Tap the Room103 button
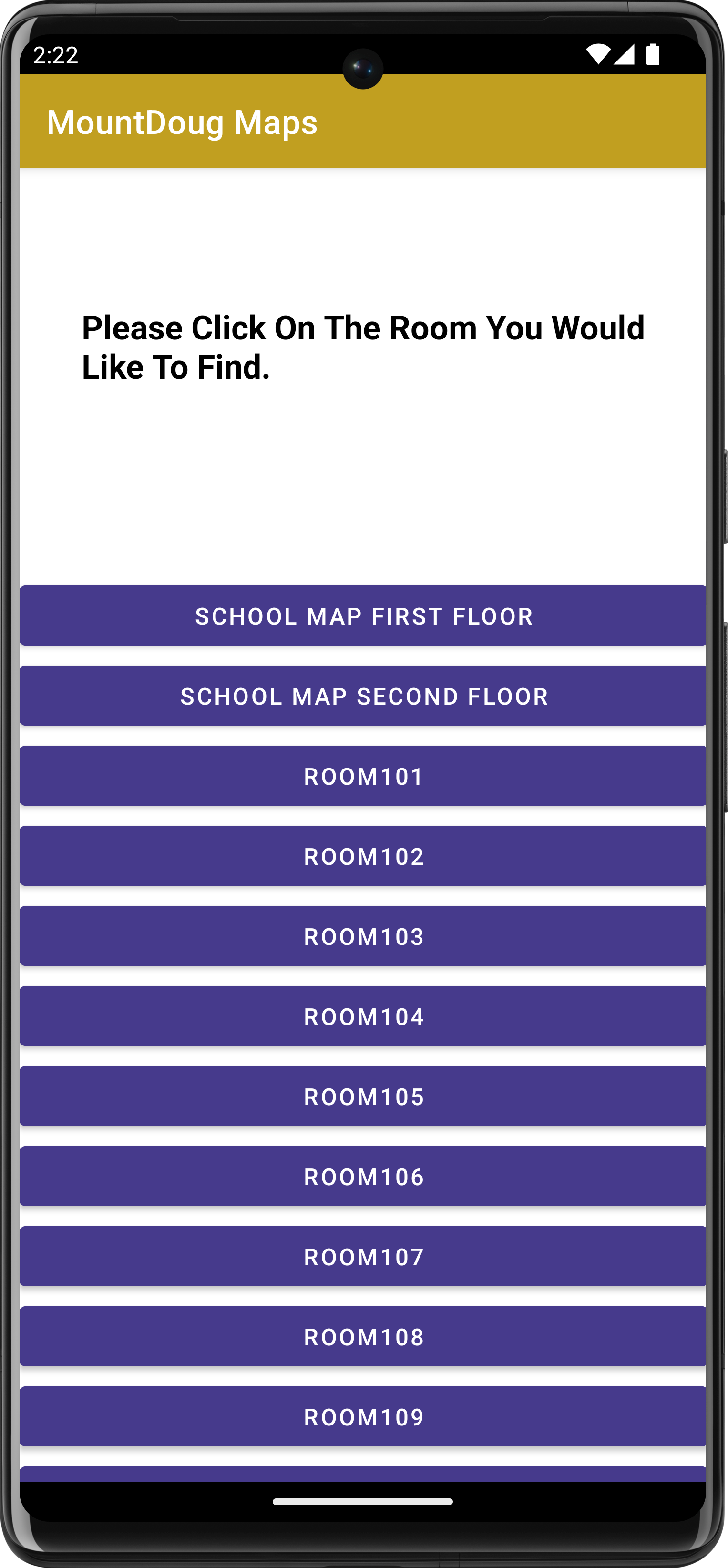The image size is (728, 1568). tap(363, 936)
